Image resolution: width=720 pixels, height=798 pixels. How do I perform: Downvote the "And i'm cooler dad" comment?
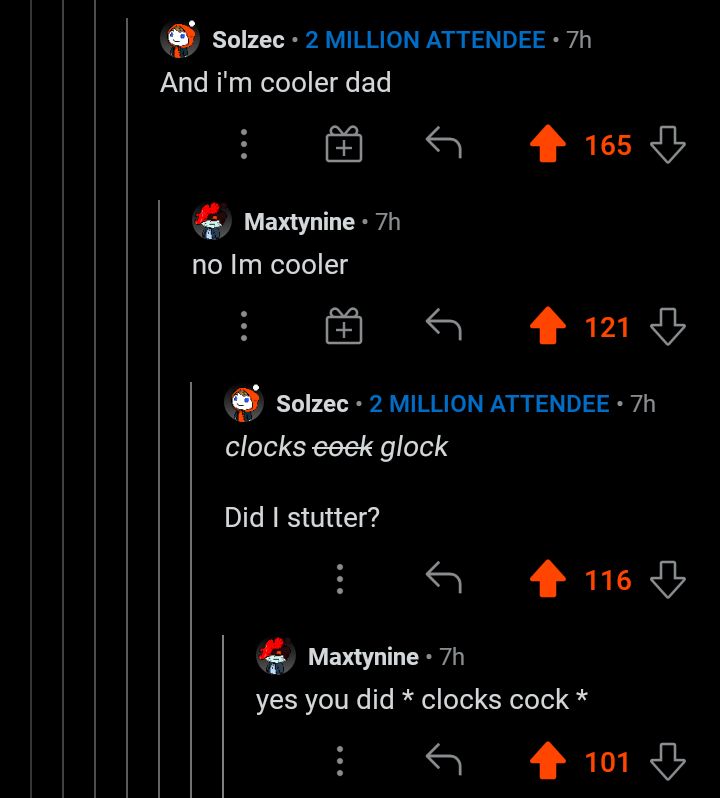pos(669,143)
